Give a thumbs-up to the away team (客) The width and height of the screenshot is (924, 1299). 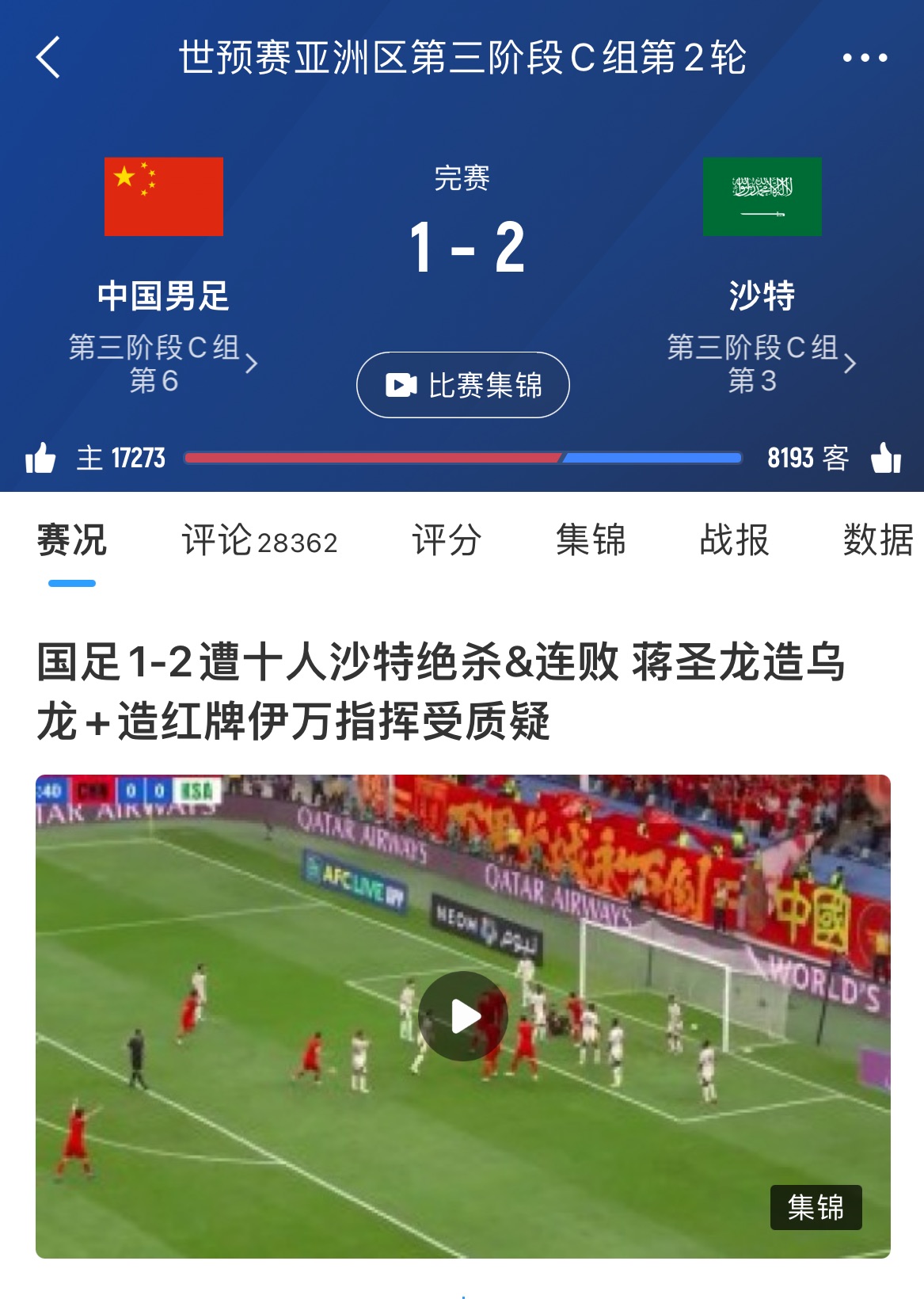pos(885,458)
